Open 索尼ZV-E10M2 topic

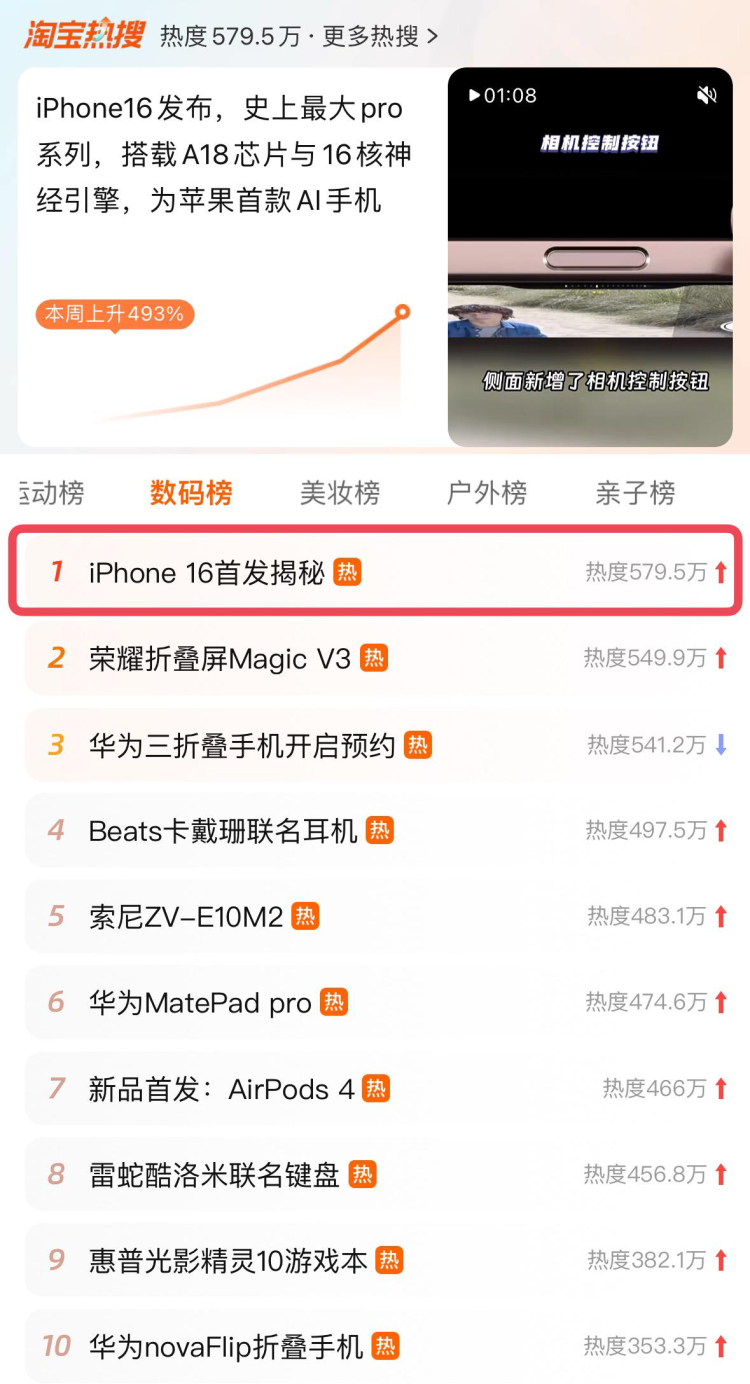click(186, 917)
